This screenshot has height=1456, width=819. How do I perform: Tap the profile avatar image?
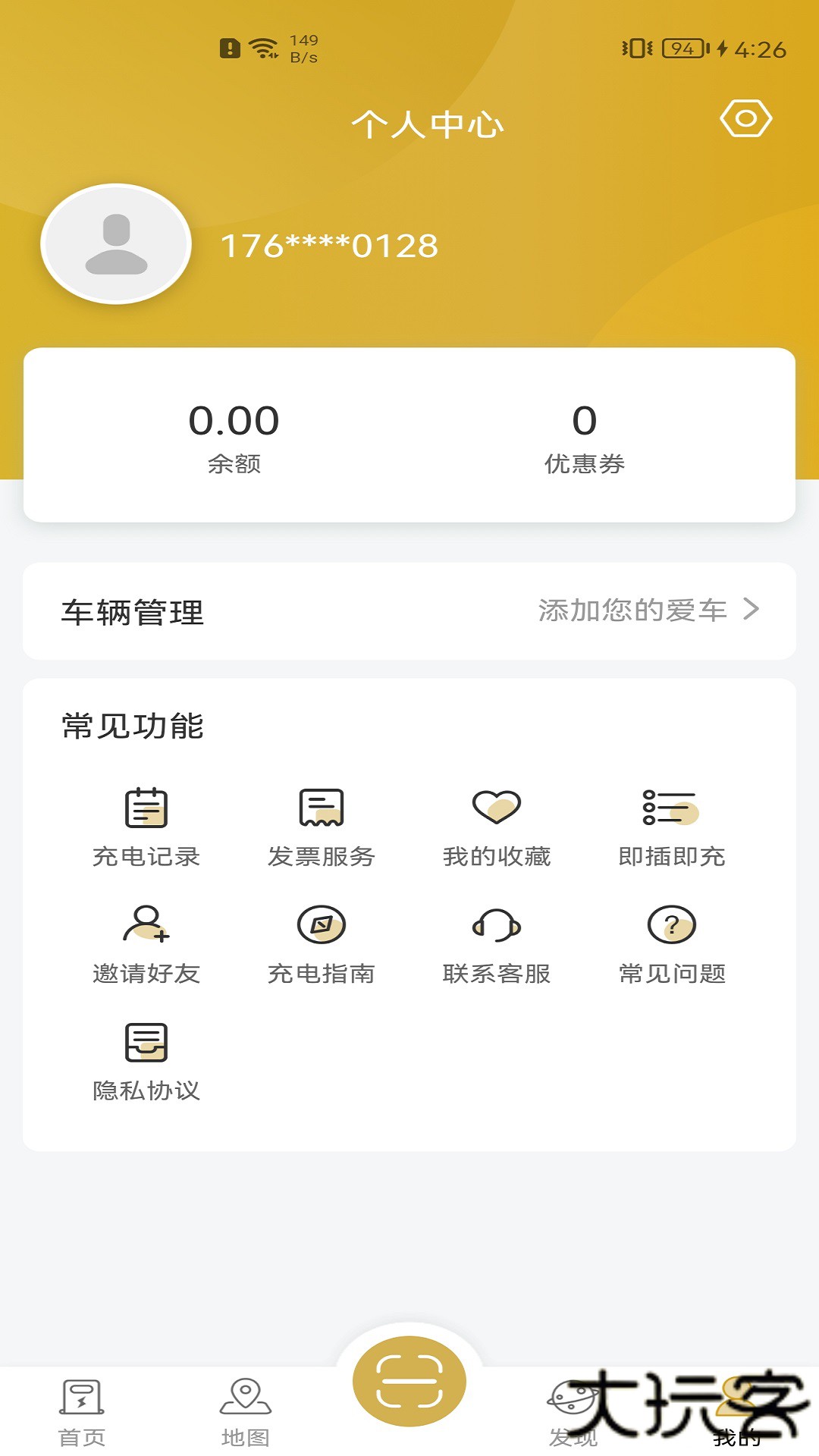[115, 245]
